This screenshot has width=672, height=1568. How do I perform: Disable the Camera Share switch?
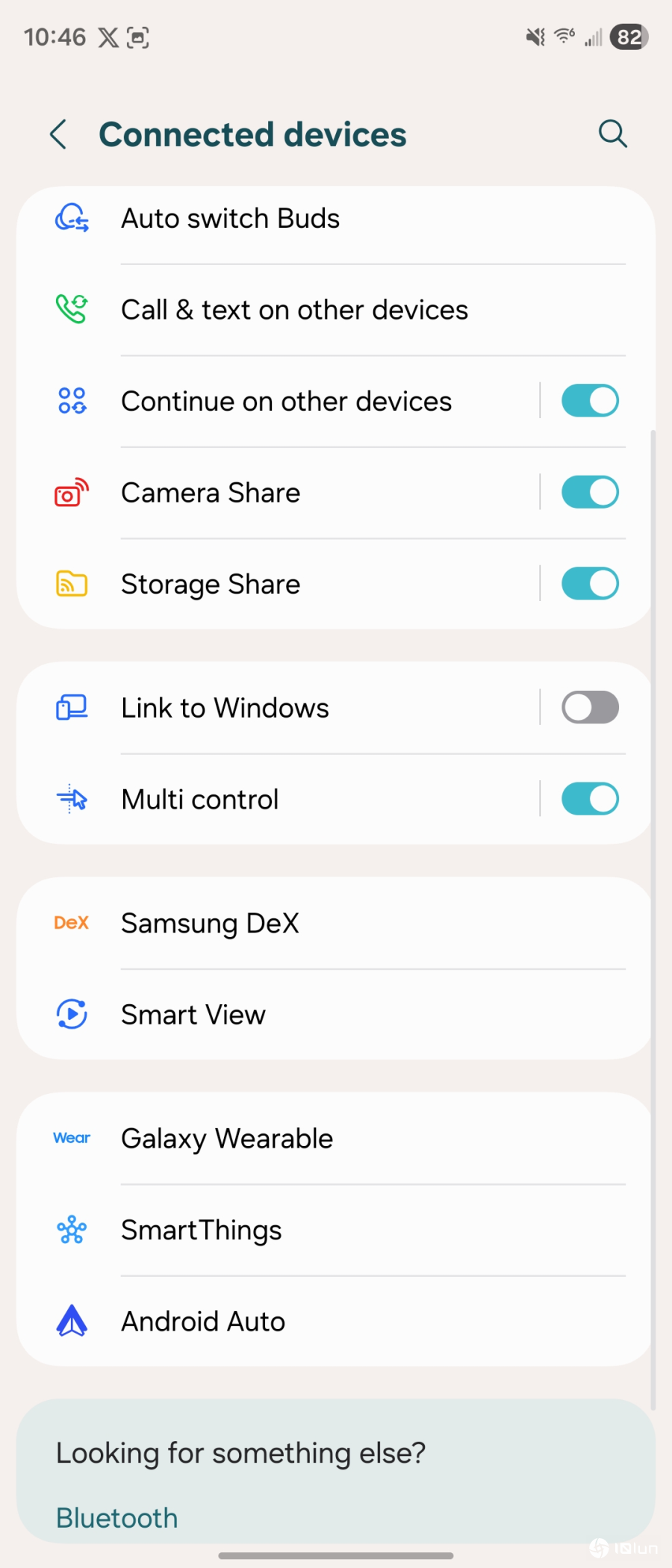coord(590,493)
